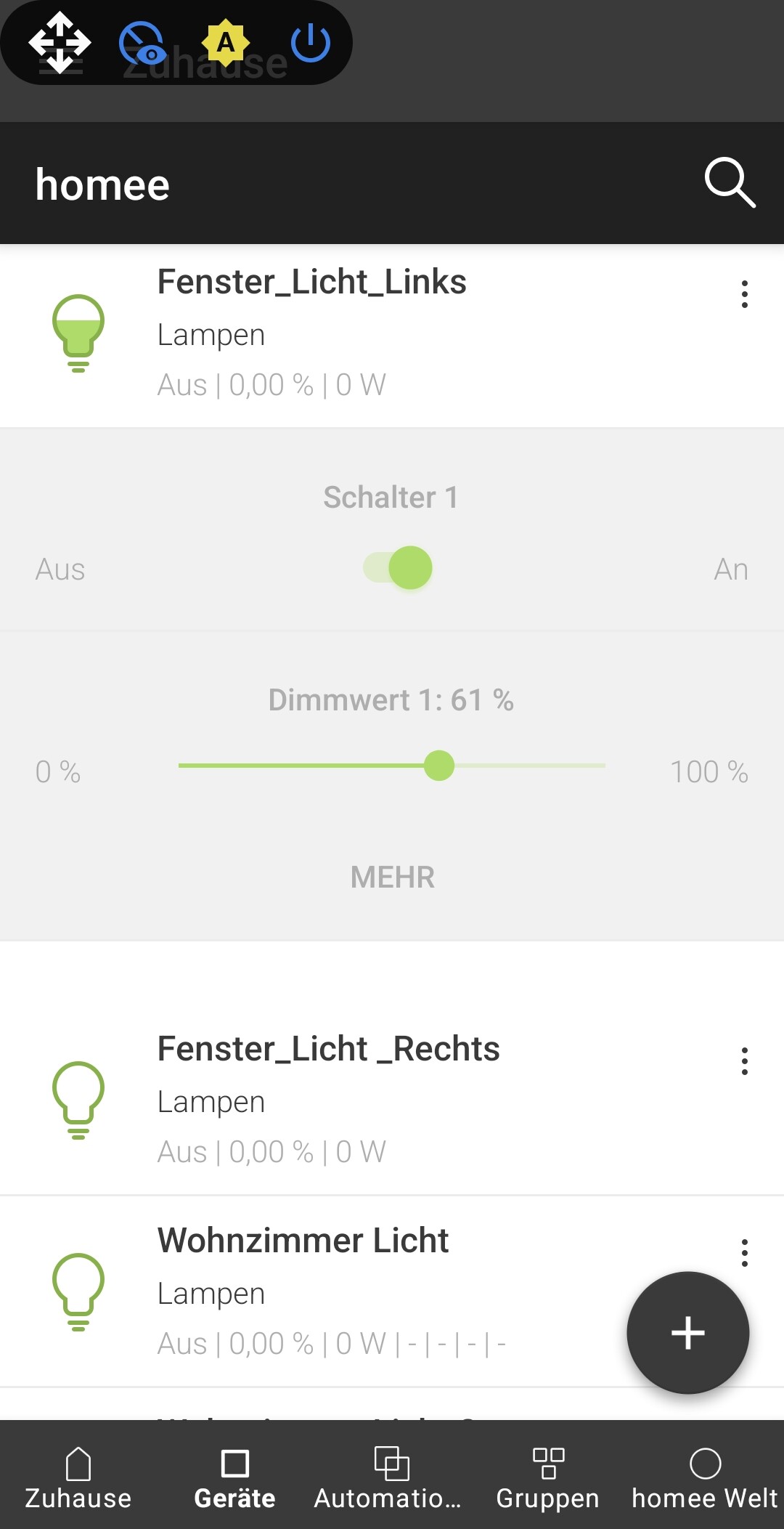Toggle the Schalter 1 switch
Viewport: 784px width, 1529px height.
point(398,568)
